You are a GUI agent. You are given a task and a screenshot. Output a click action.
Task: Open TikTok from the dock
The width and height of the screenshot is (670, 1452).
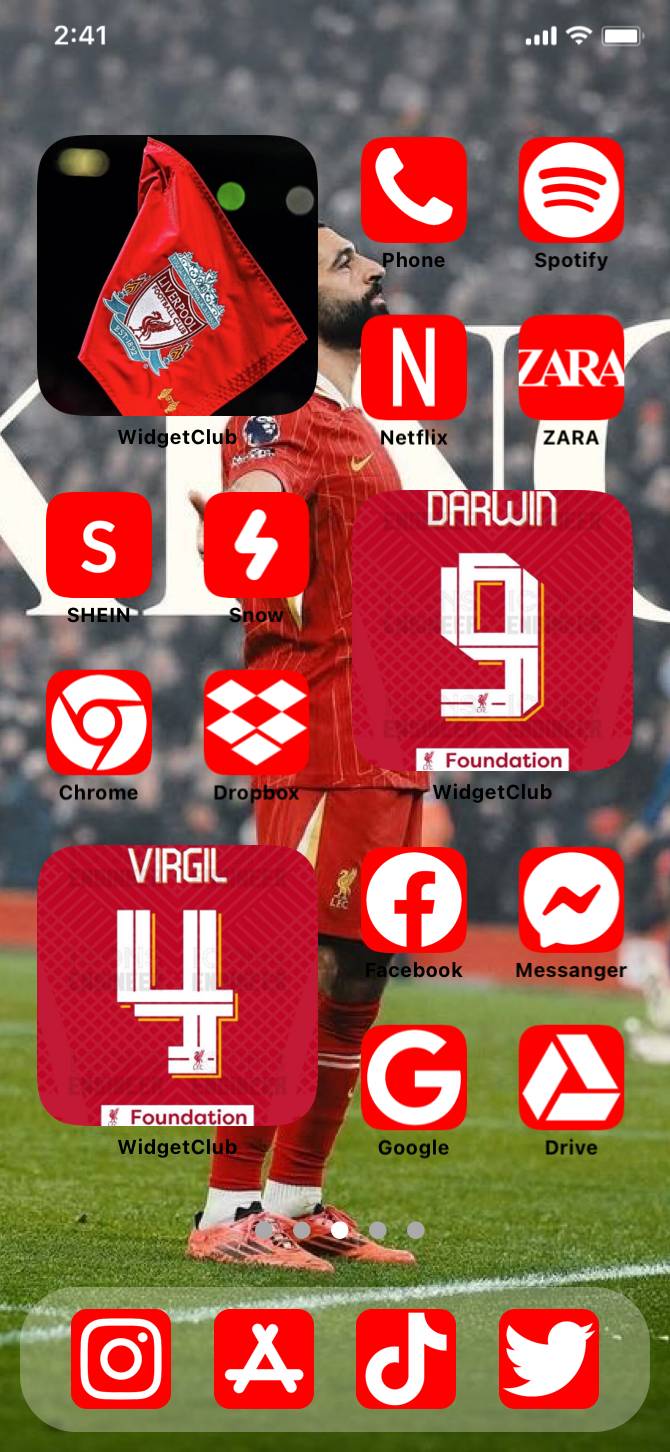[x=406, y=1358]
